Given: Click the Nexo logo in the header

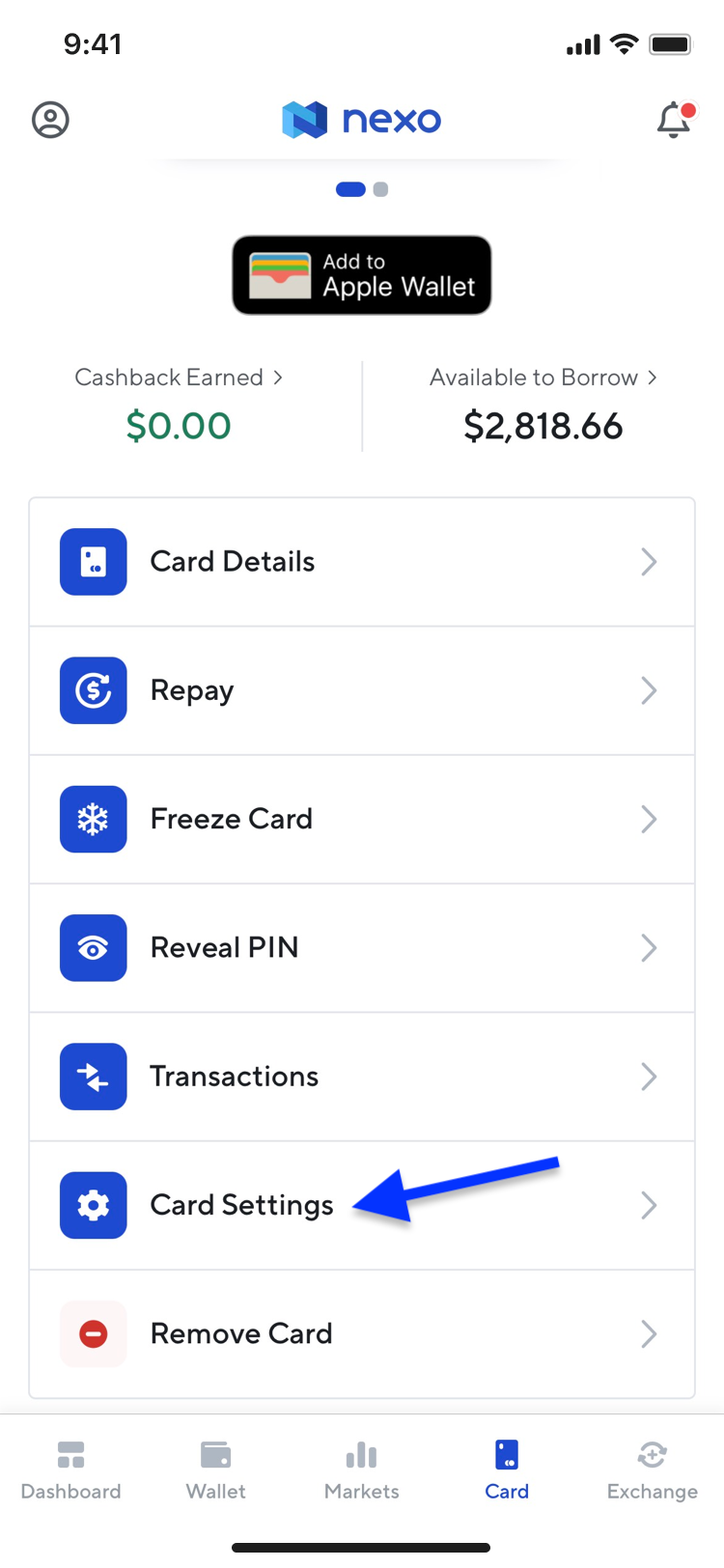Looking at the screenshot, I should point(361,119).
